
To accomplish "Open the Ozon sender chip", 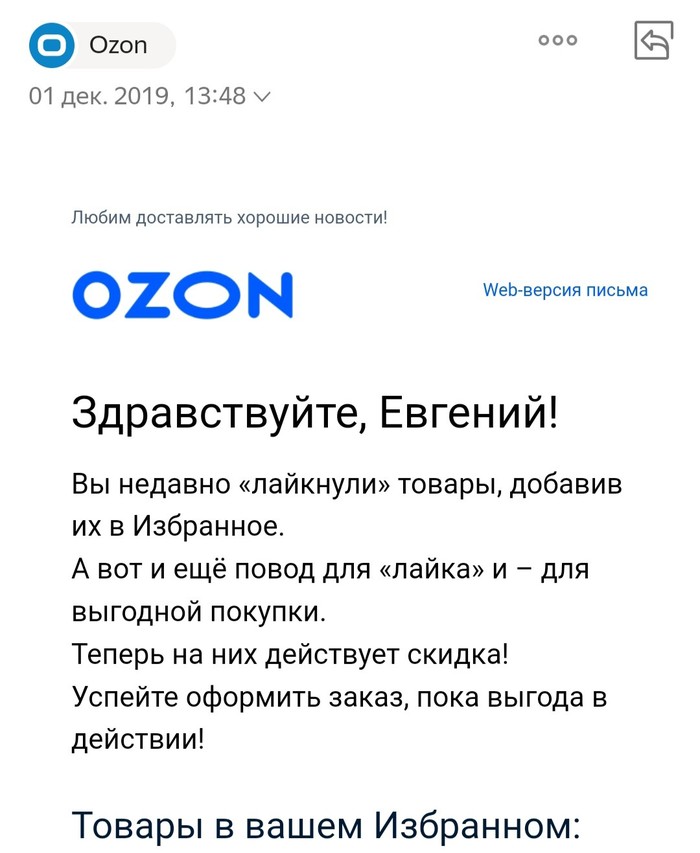I will pyautogui.click(x=100, y=45).
